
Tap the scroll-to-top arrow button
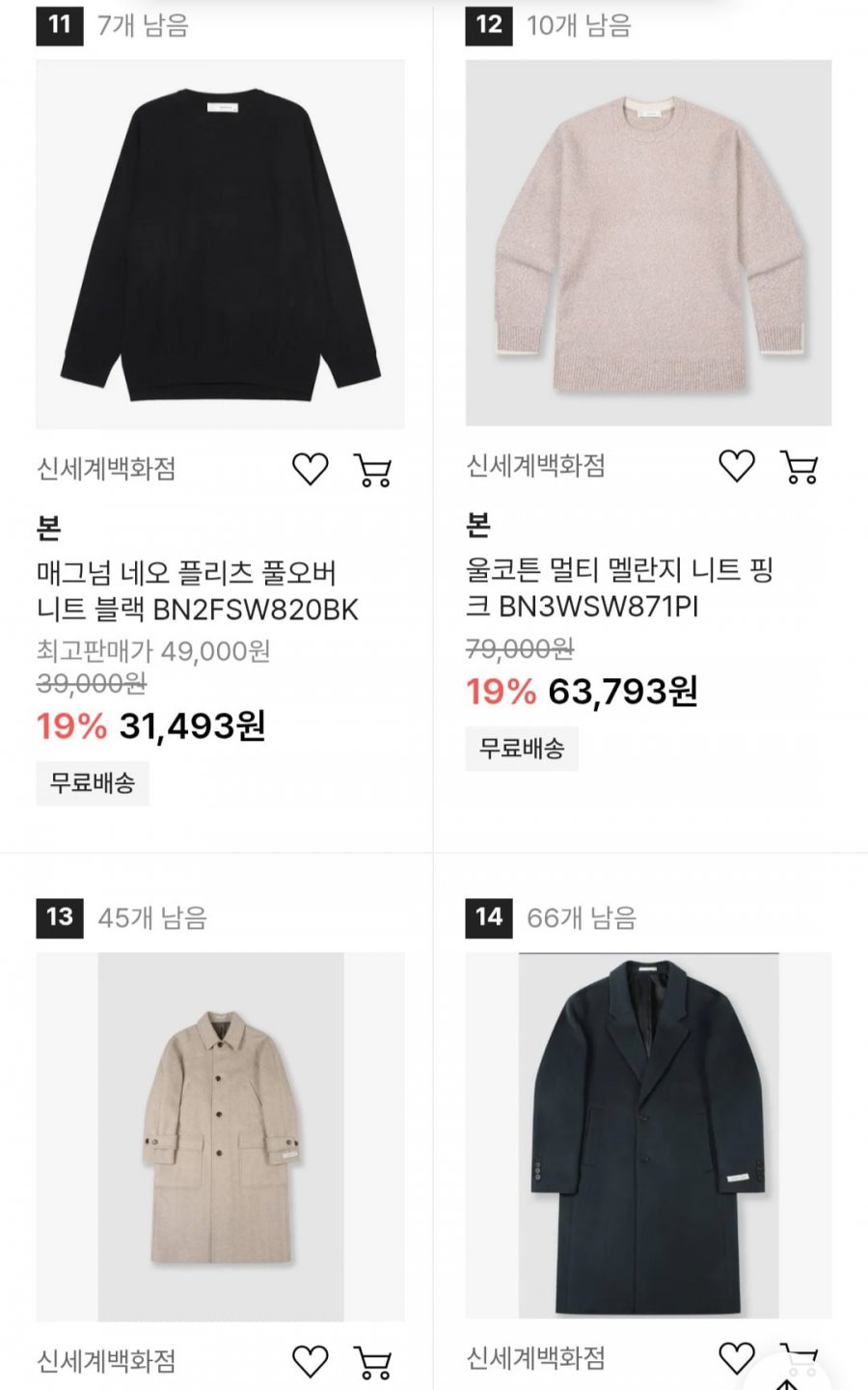pos(788,1379)
